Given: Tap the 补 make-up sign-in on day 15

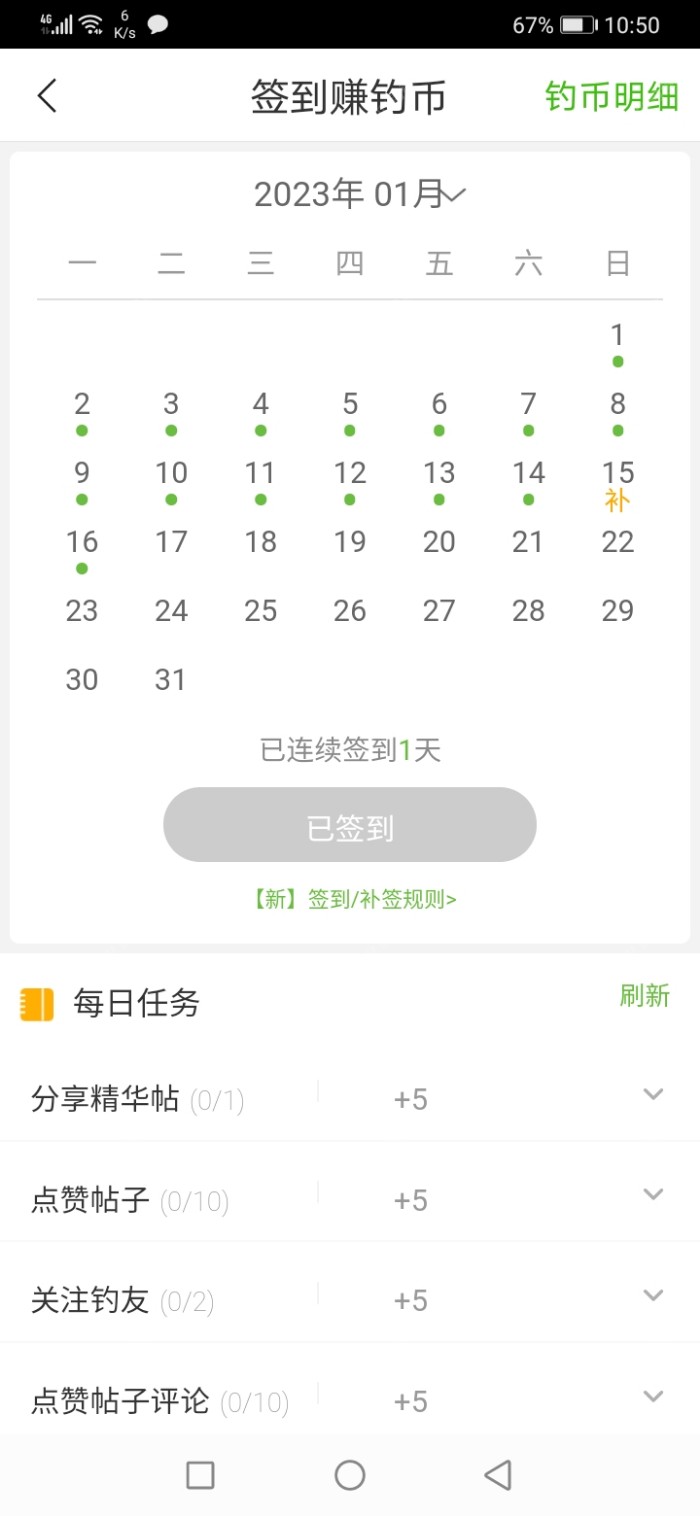Looking at the screenshot, I should click(x=617, y=500).
